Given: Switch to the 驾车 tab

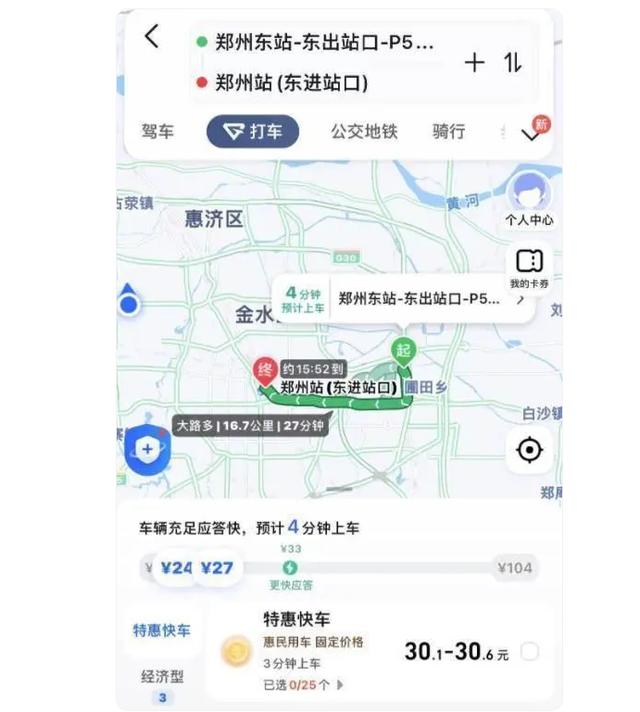Looking at the screenshot, I should pos(157,131).
